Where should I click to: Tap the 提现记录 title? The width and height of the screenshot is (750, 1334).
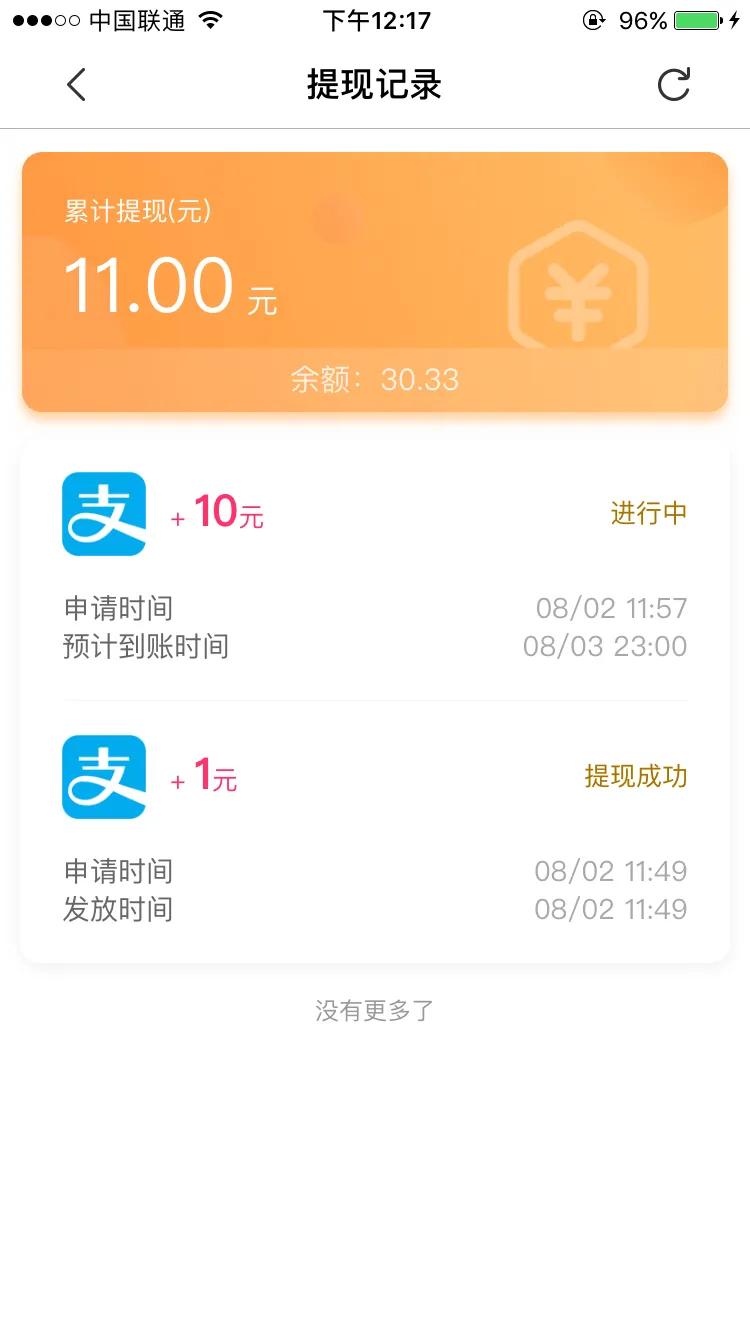click(375, 85)
